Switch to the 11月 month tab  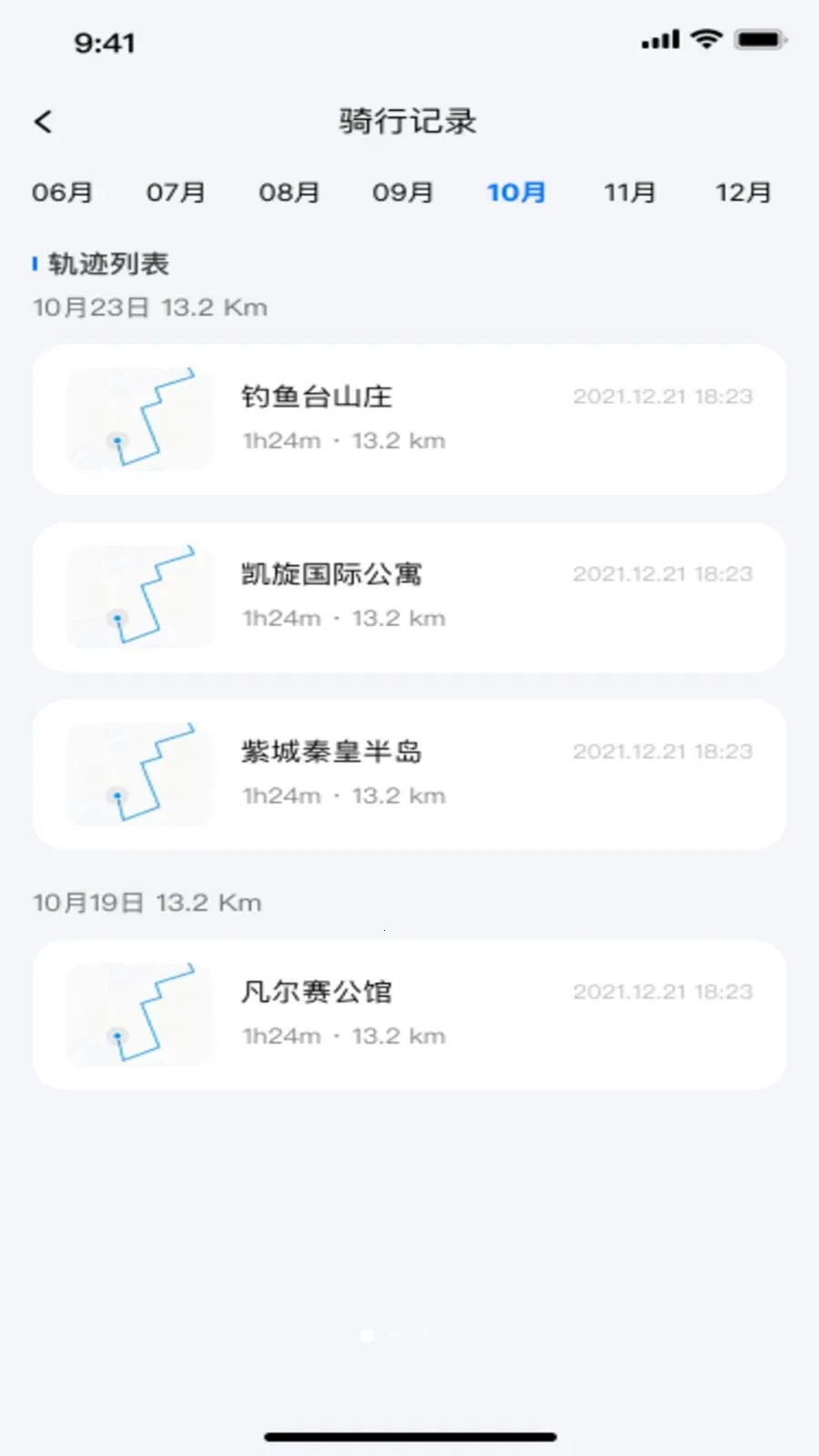(x=630, y=192)
